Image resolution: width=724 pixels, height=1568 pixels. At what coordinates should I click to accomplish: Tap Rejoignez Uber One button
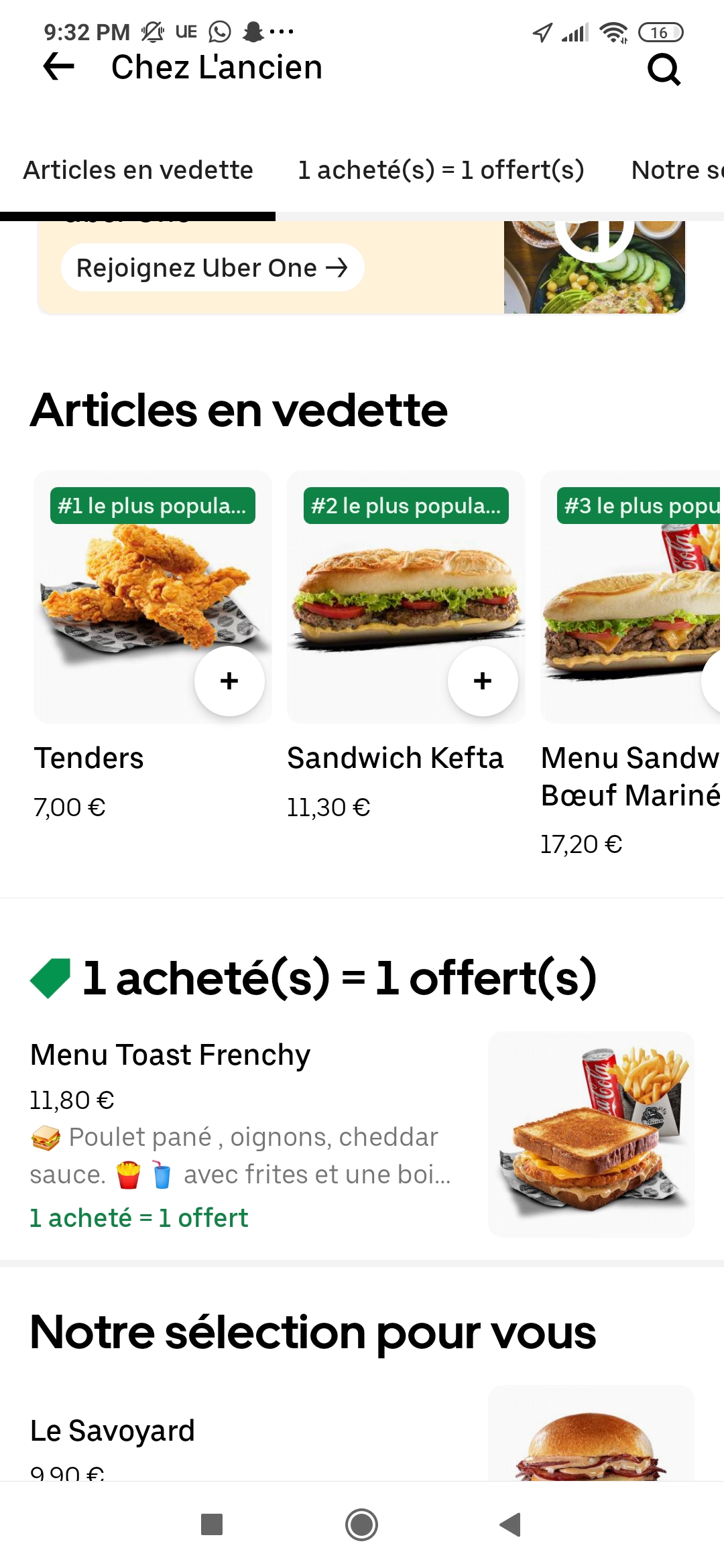(x=212, y=268)
